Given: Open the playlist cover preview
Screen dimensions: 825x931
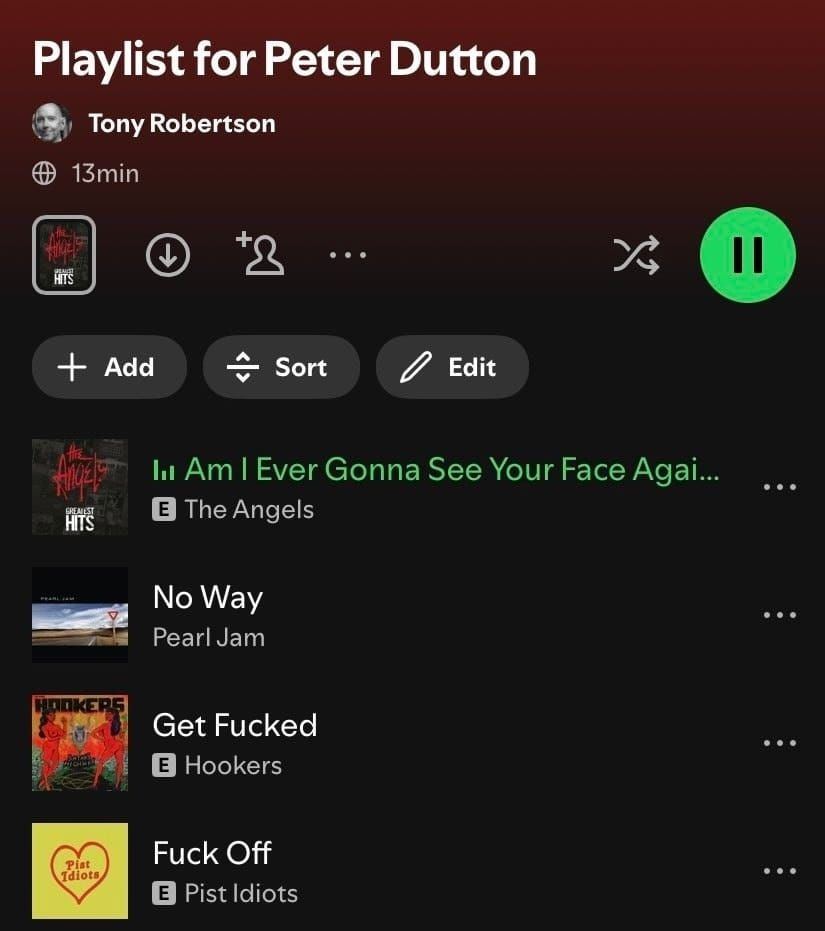Looking at the screenshot, I should [64, 255].
